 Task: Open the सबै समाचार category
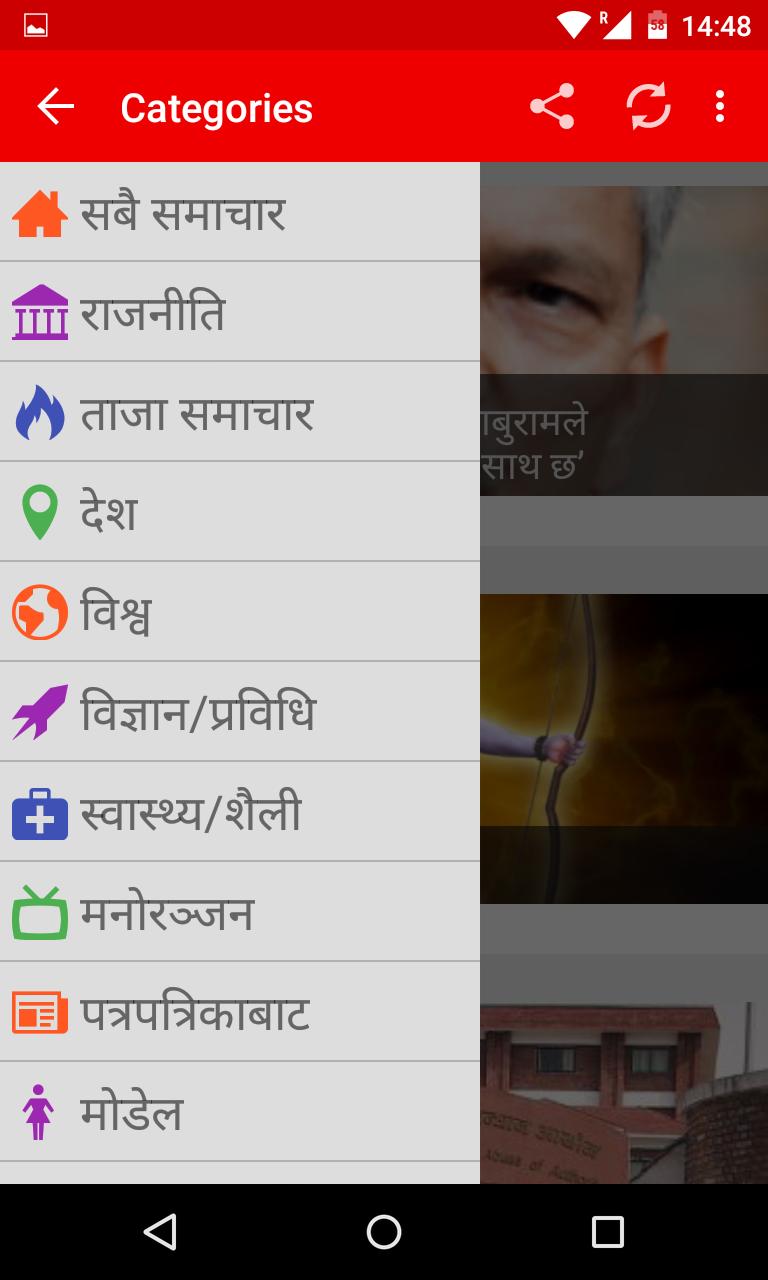[240, 213]
